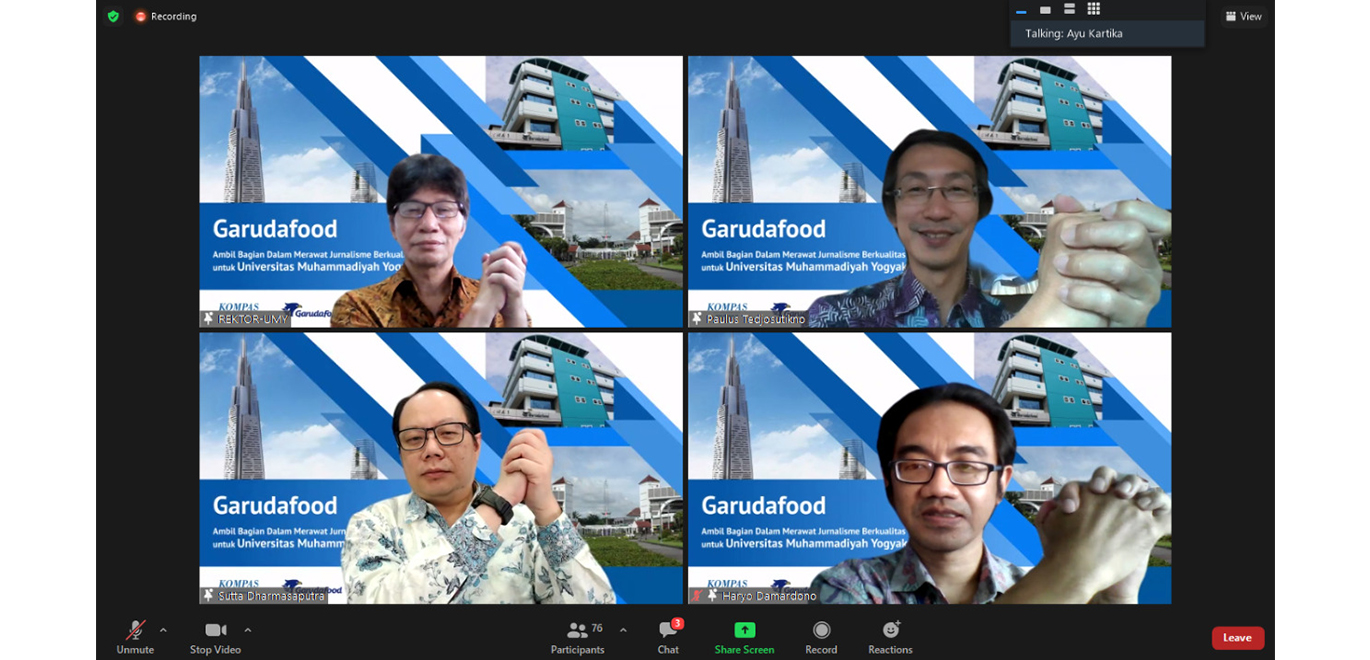The image size is (1370, 660).
Task: Stop Video camera button
Action: [215, 636]
